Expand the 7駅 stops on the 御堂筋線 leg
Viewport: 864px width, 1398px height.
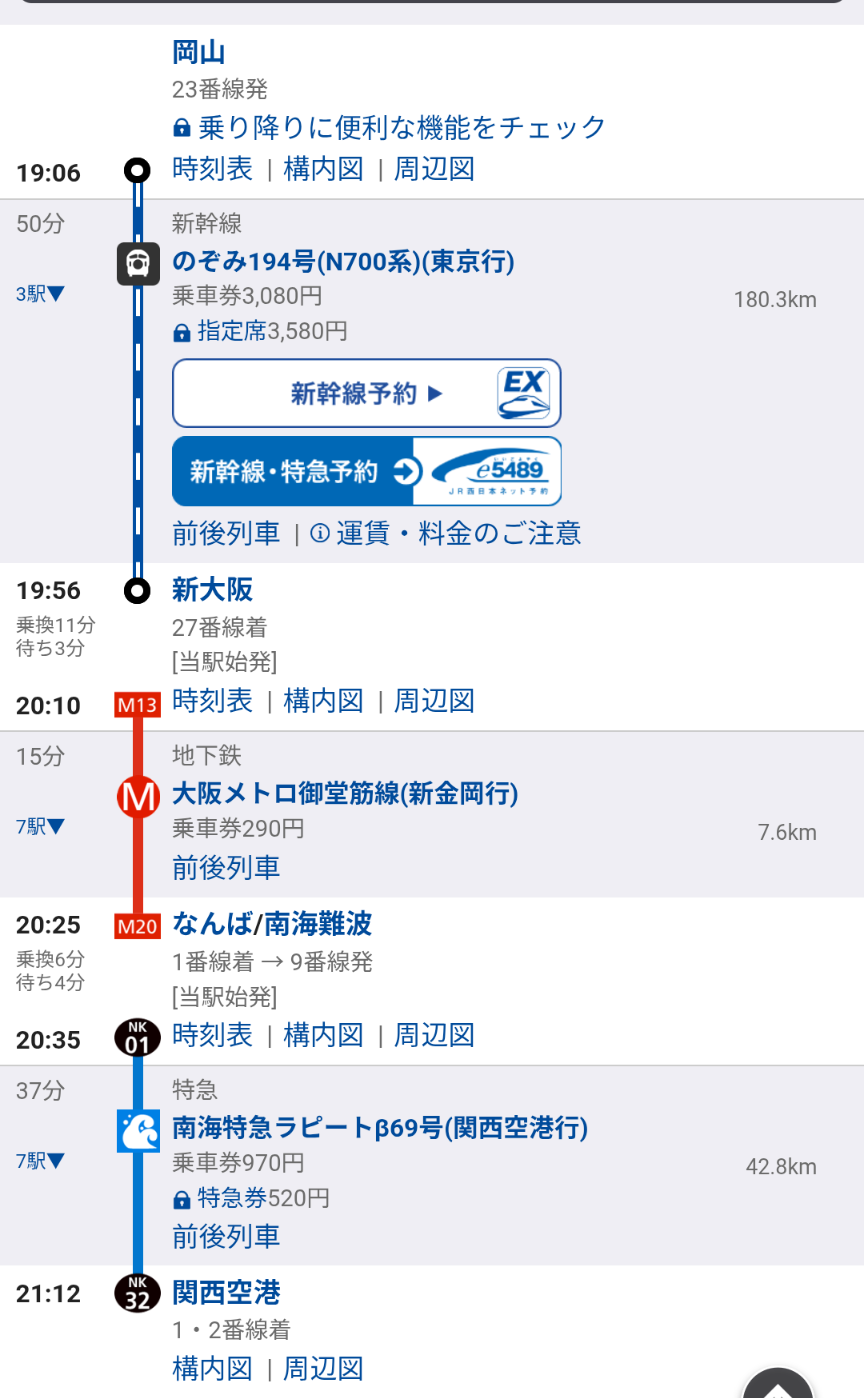40,827
